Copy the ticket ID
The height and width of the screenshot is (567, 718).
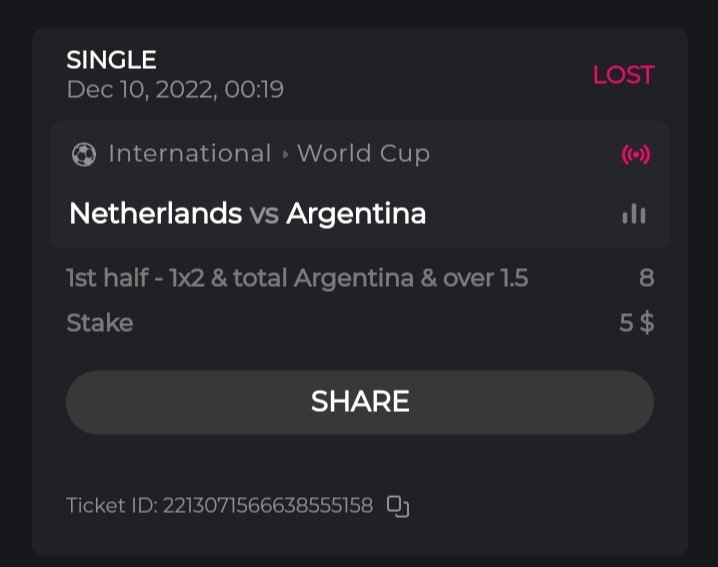pyautogui.click(x=398, y=507)
